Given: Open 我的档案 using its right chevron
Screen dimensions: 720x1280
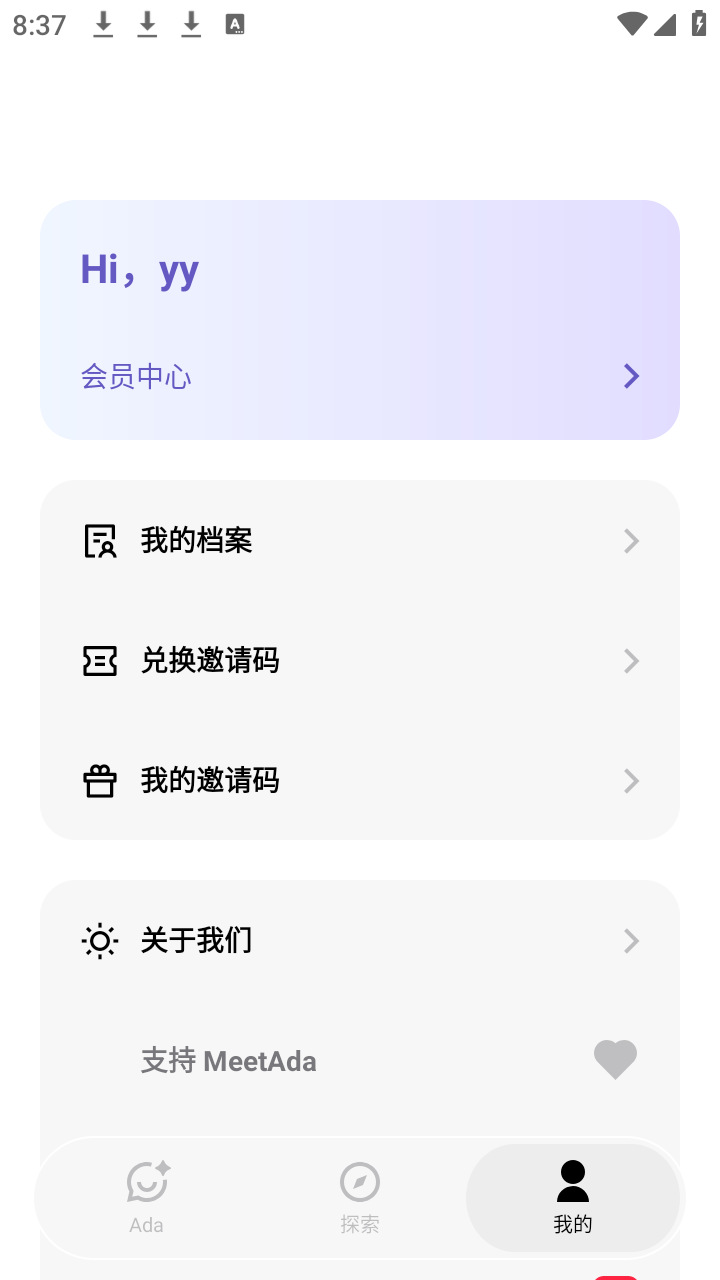Looking at the screenshot, I should click(x=631, y=540).
